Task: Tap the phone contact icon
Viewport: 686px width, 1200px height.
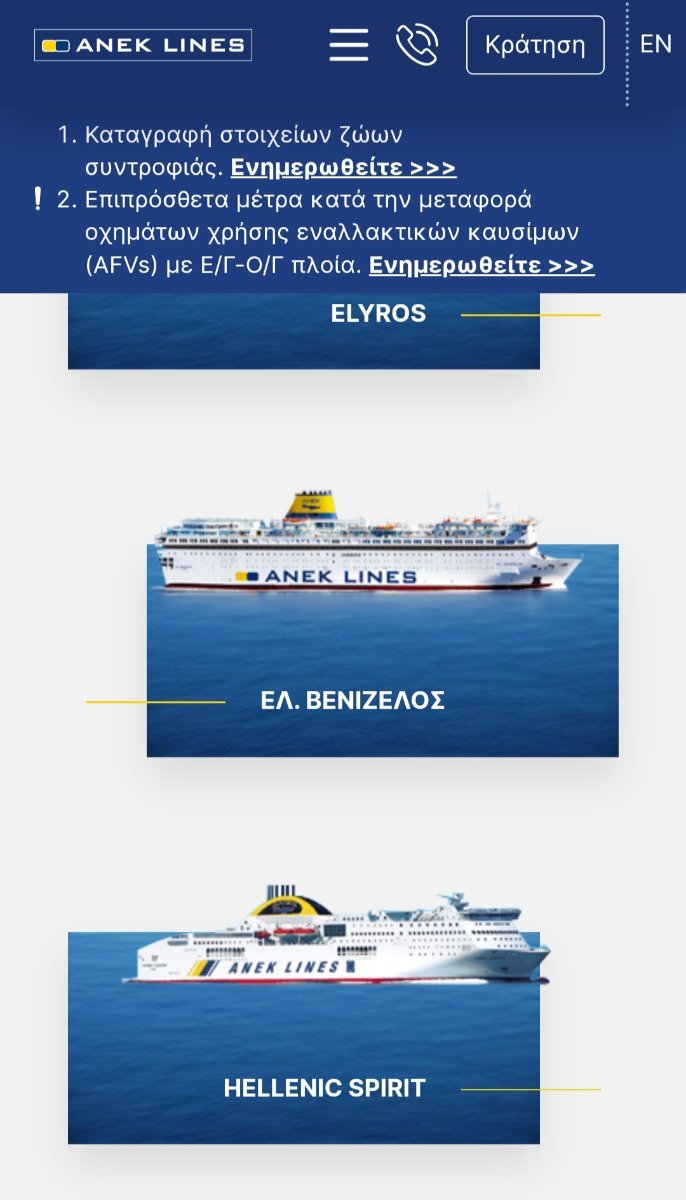Action: click(x=417, y=45)
